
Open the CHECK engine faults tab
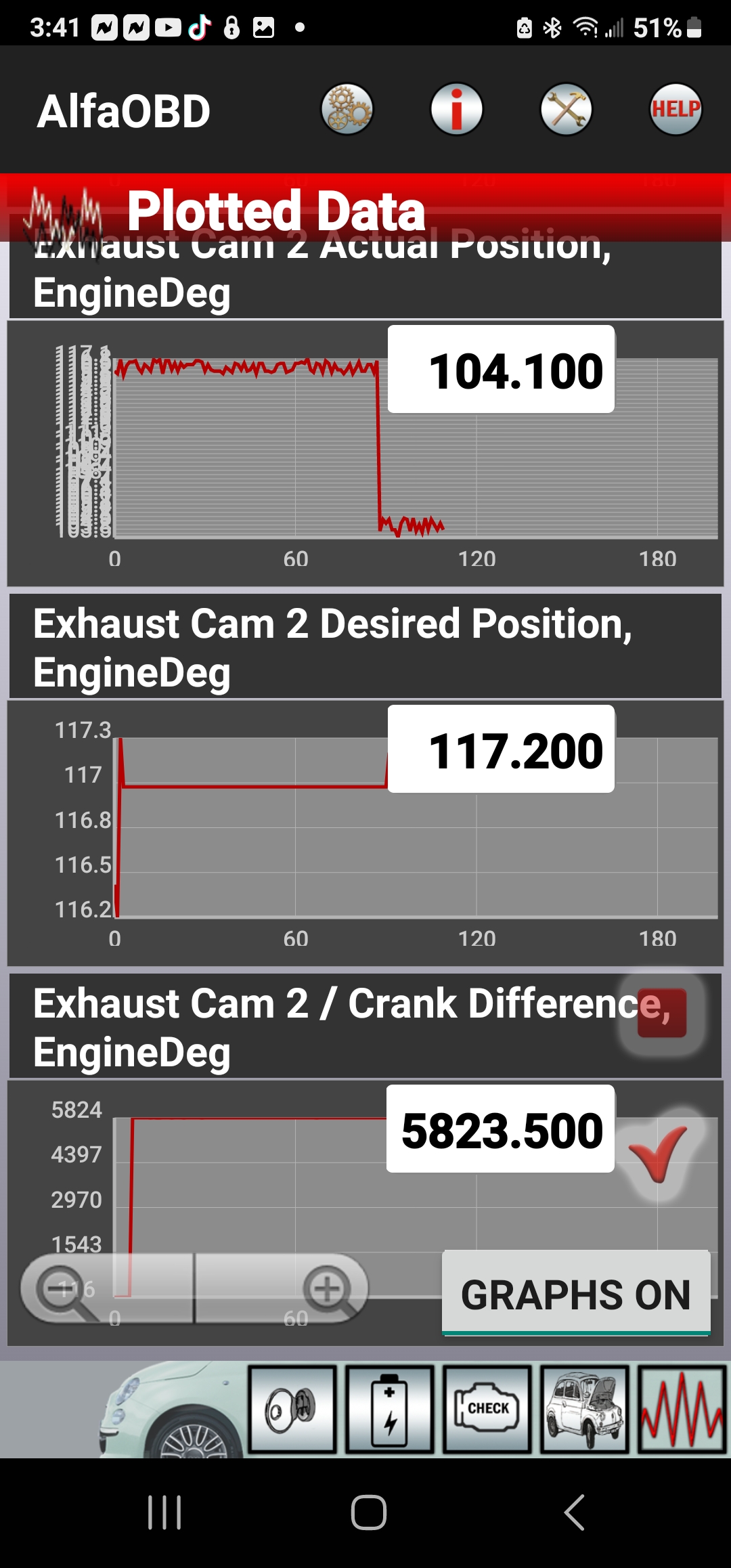pyautogui.click(x=487, y=1410)
